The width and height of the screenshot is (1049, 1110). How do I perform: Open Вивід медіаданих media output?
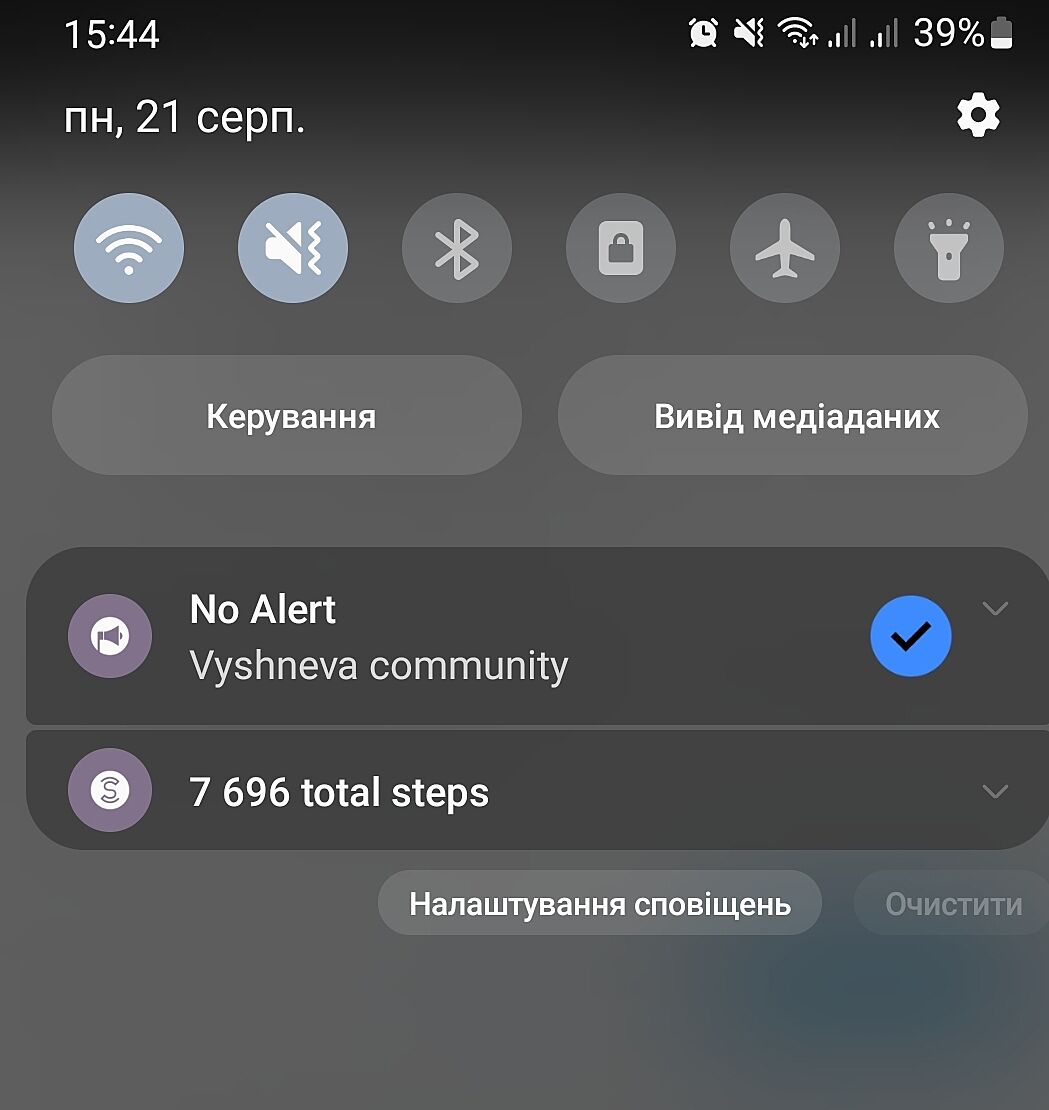(x=793, y=416)
